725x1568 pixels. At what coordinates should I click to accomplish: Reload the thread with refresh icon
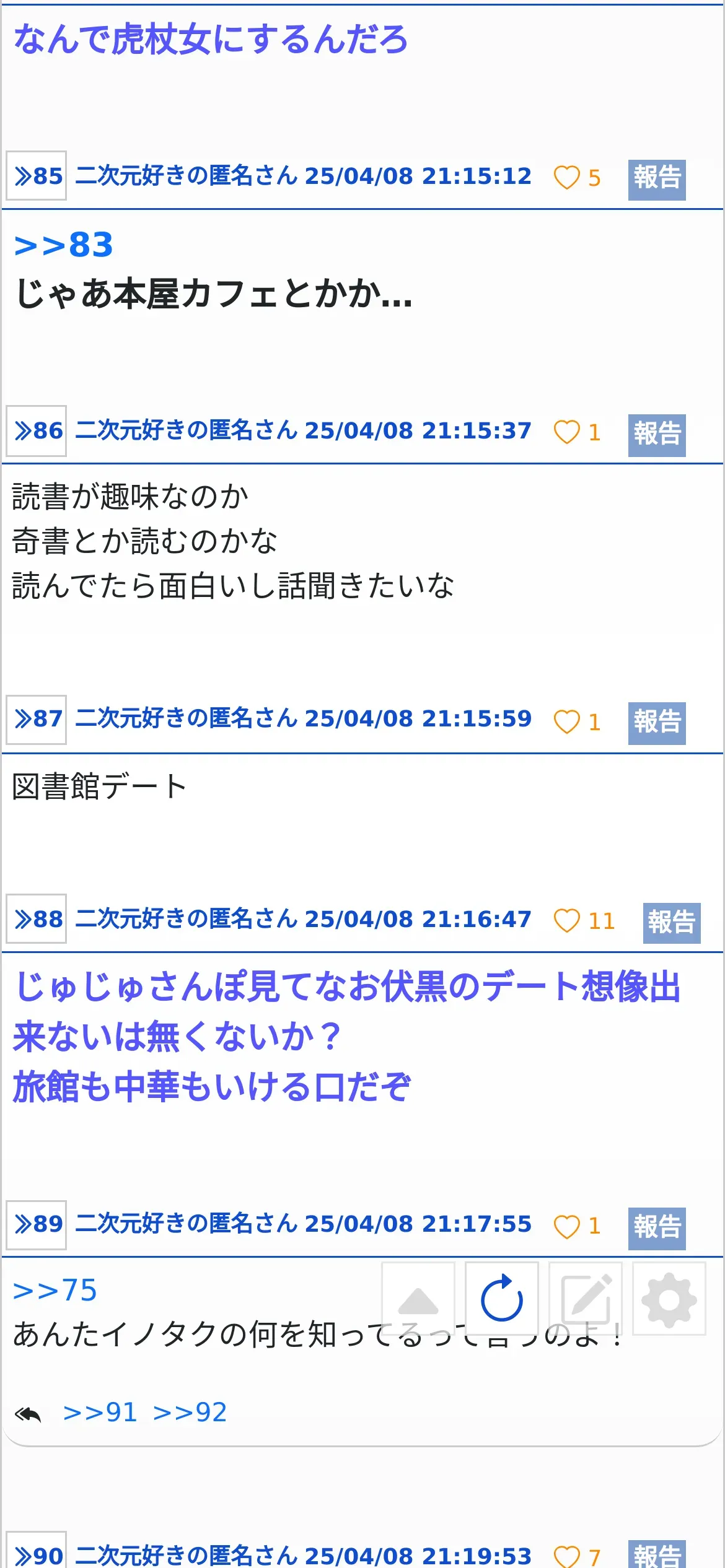(502, 1299)
